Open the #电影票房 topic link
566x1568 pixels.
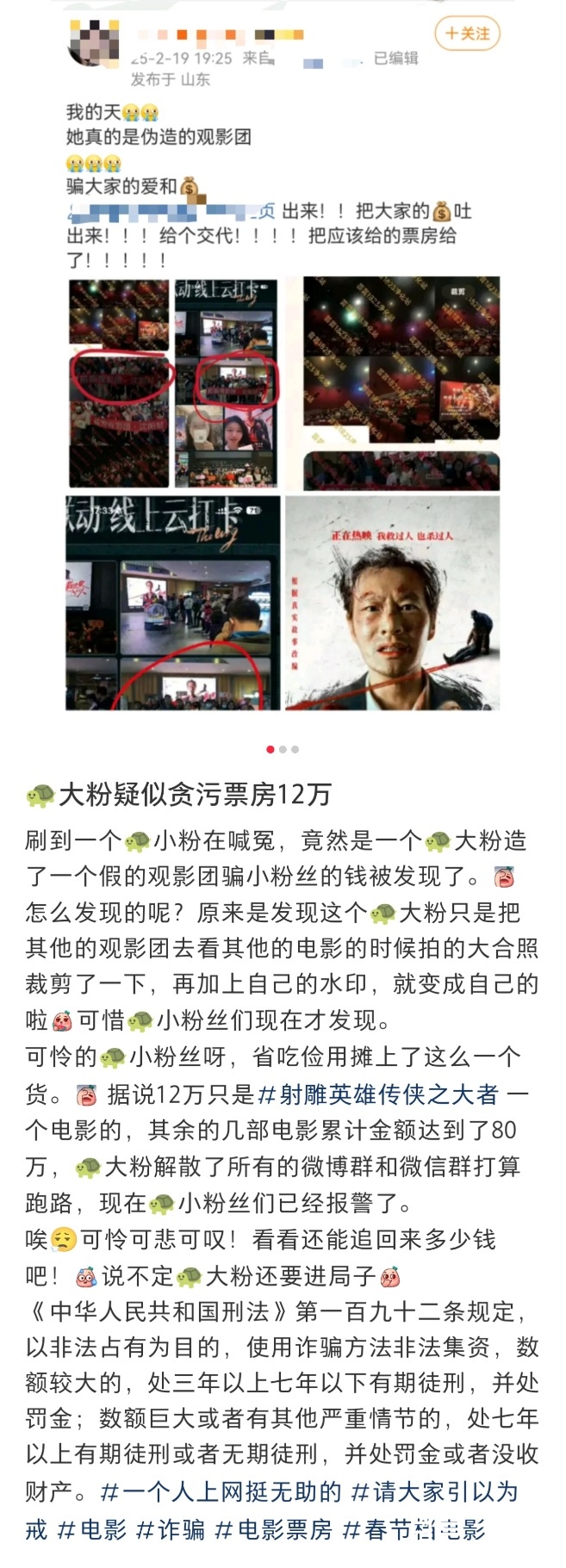tap(273, 1529)
